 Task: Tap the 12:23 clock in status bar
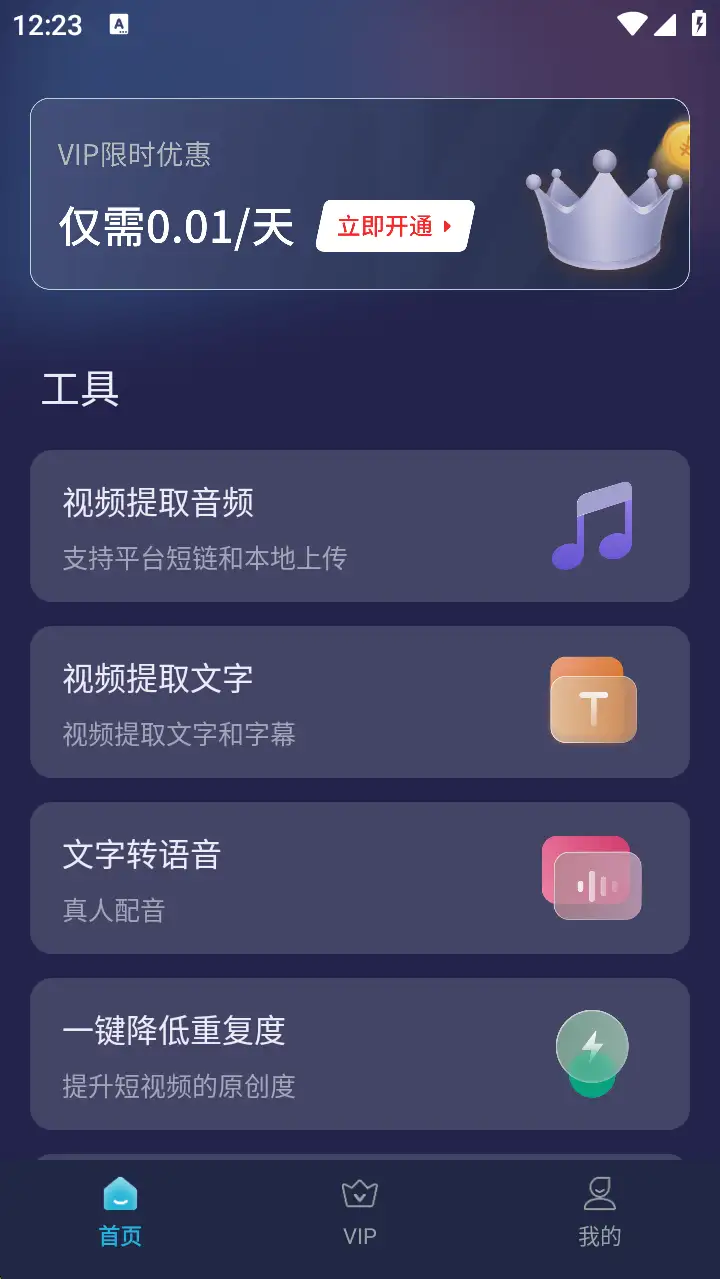point(47,24)
